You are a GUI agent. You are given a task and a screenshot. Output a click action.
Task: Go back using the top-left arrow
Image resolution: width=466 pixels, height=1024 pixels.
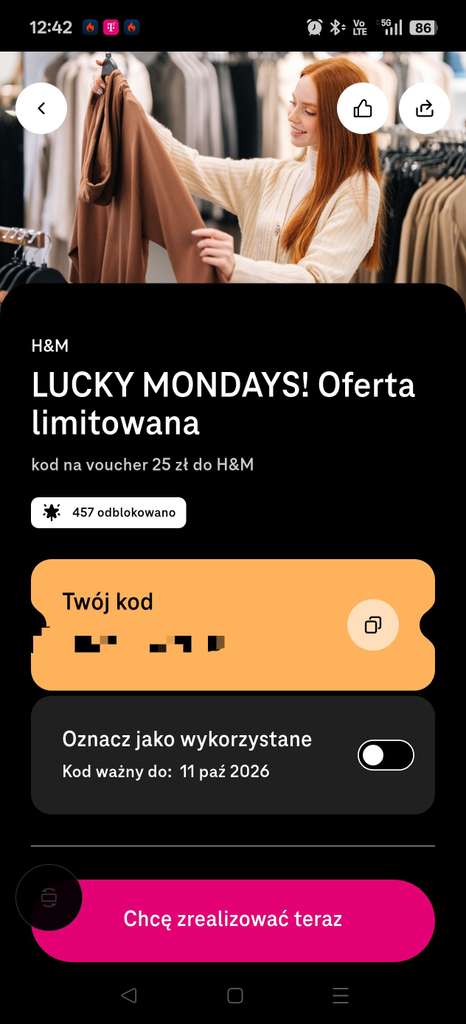click(41, 108)
